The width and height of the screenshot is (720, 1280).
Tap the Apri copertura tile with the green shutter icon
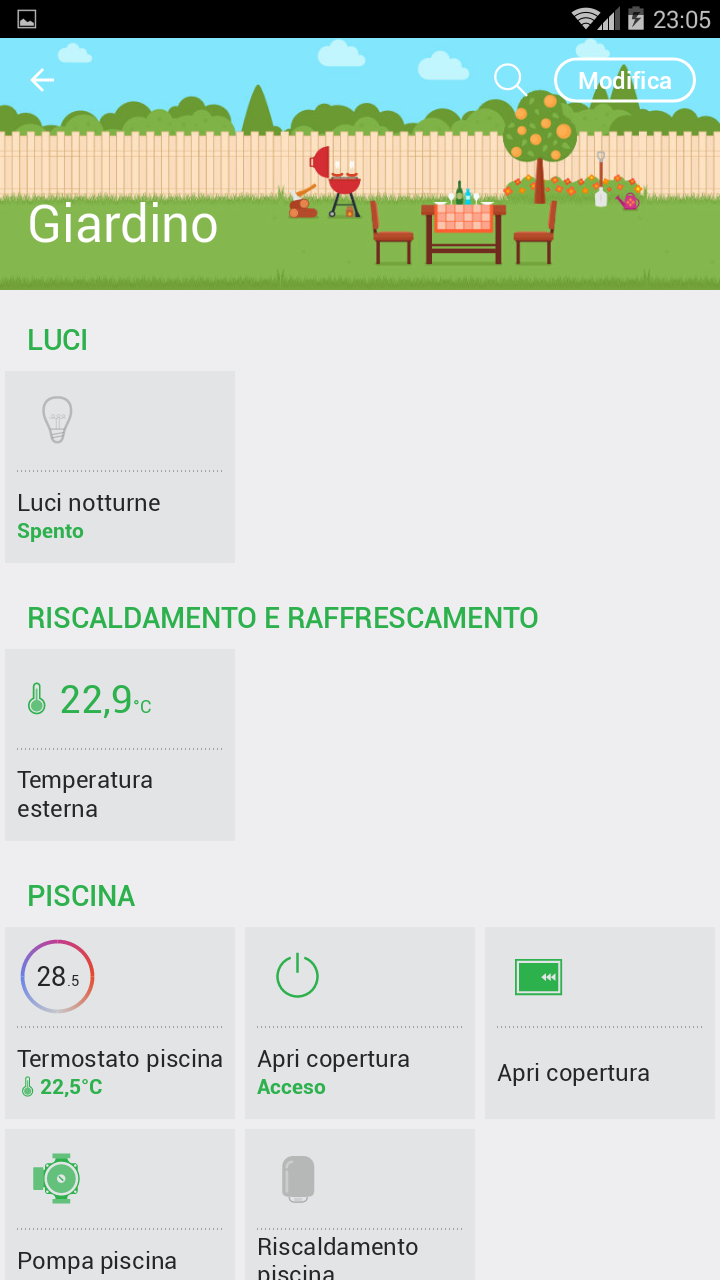600,1023
